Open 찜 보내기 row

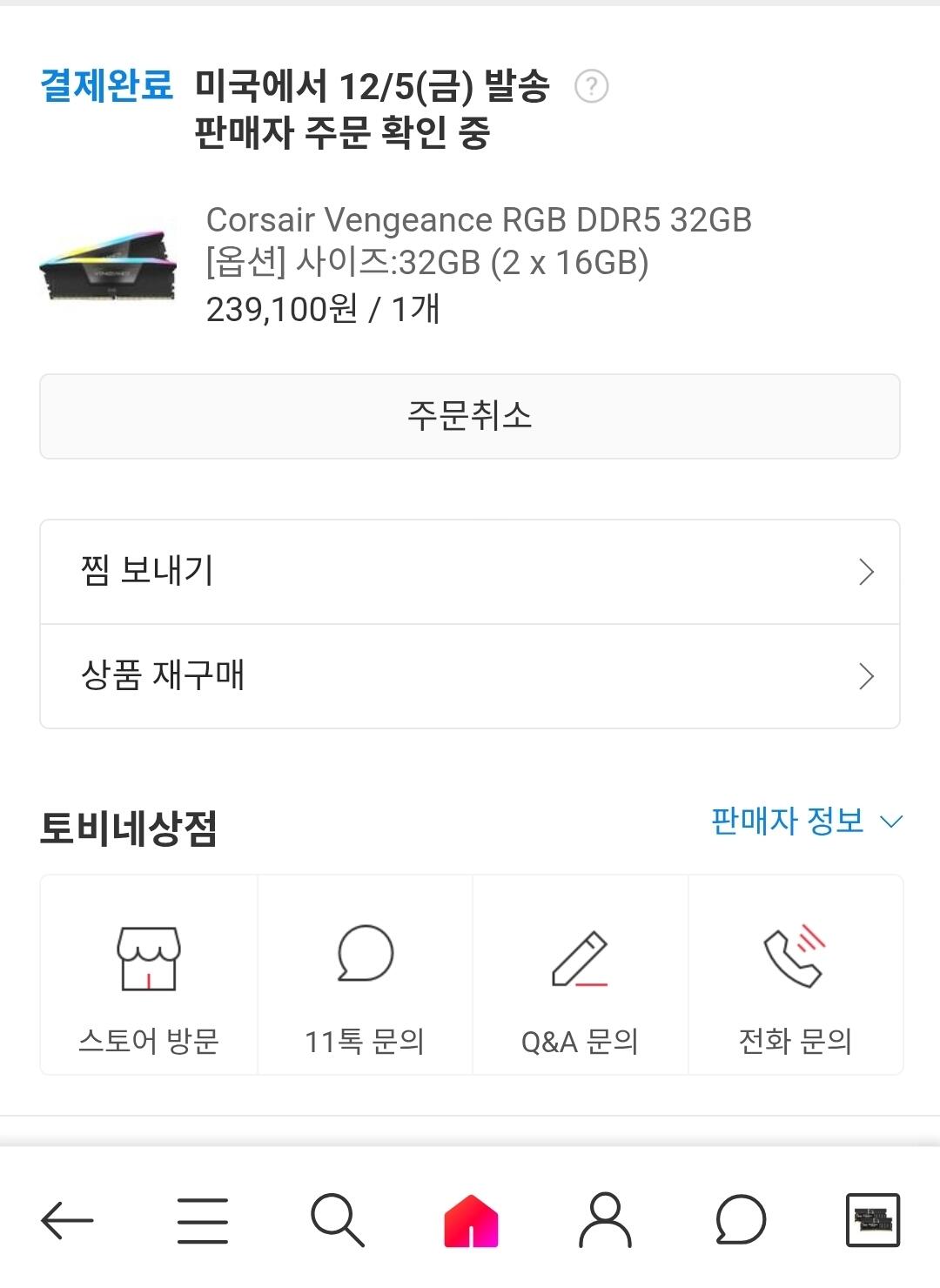(x=470, y=572)
